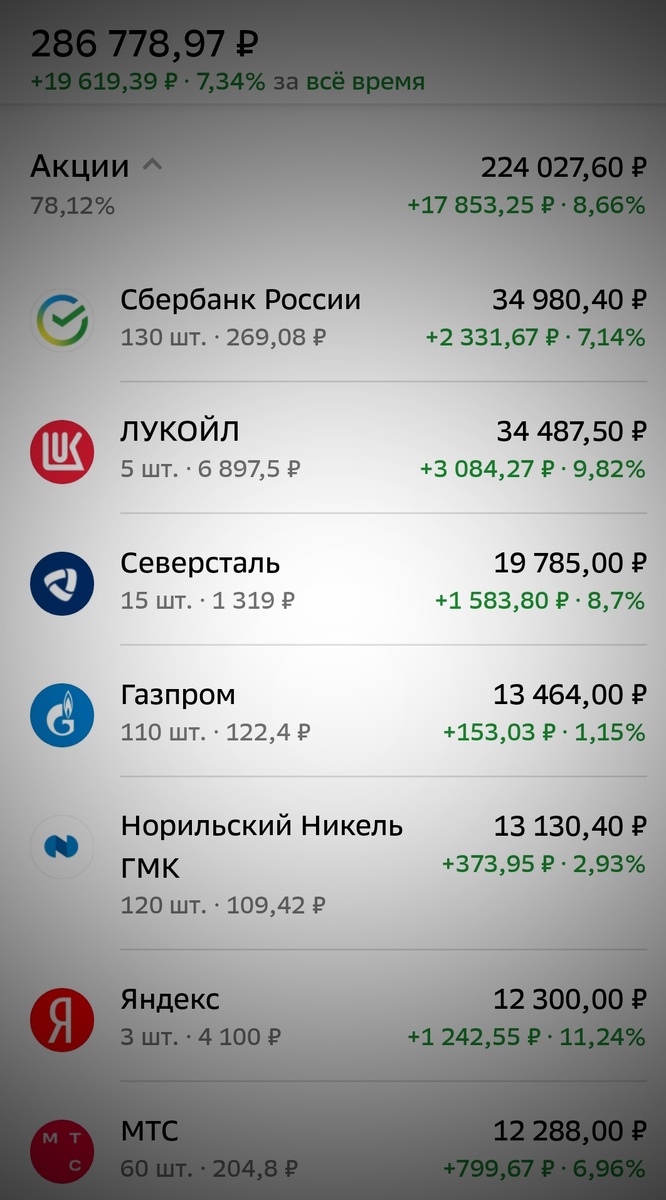The image size is (666, 1200).
Task: Show Норильский Никель ГМК position
Action: pos(333,863)
